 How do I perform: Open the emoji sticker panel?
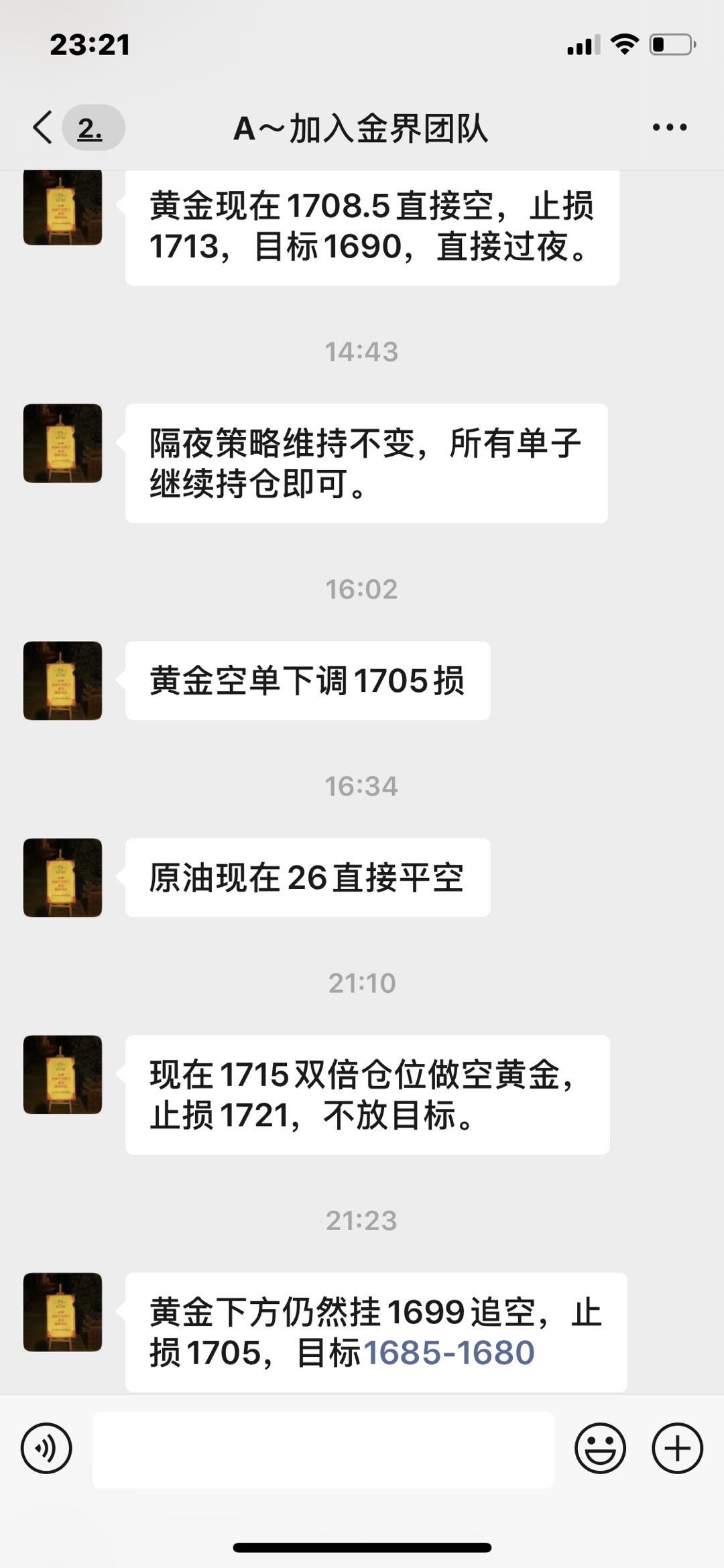tap(600, 1448)
